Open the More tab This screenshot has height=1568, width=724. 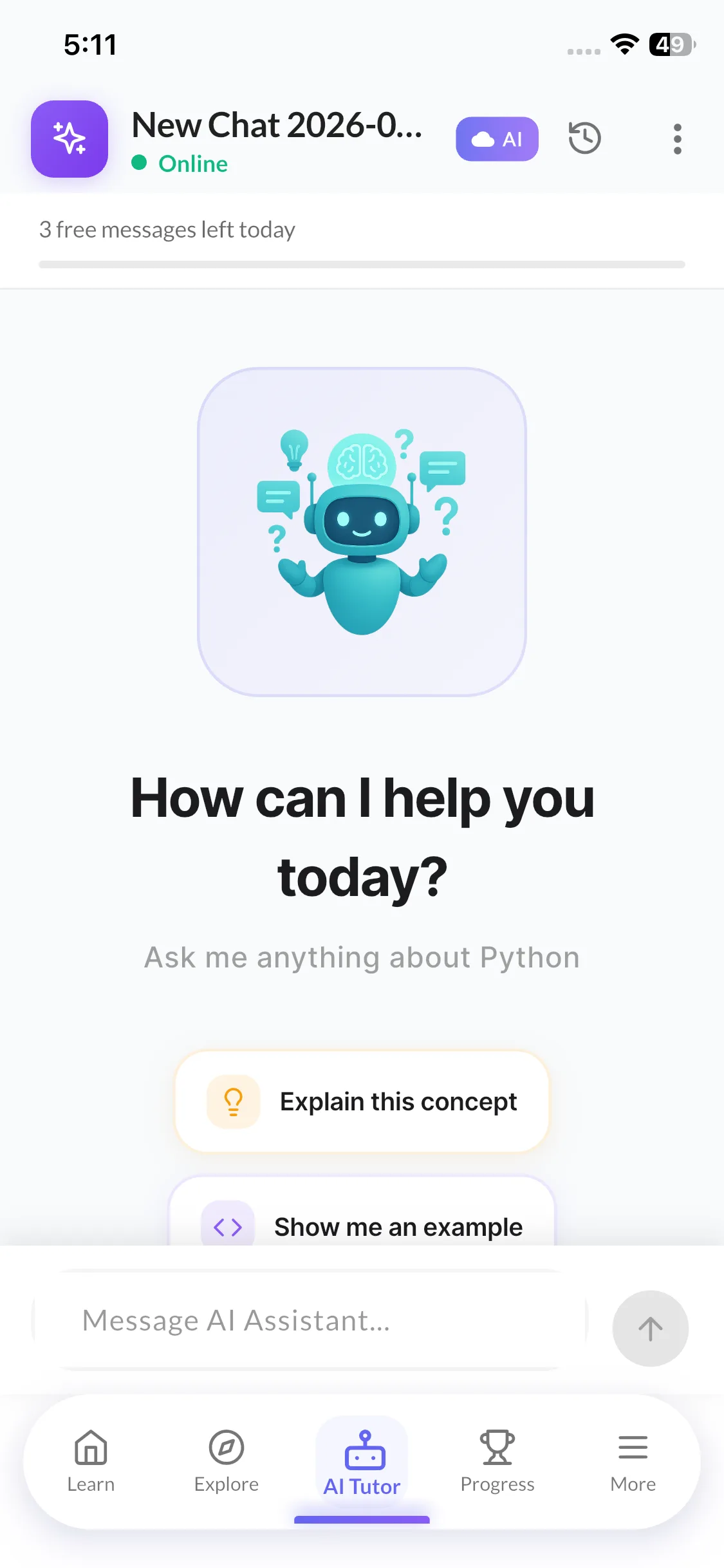(x=633, y=1461)
